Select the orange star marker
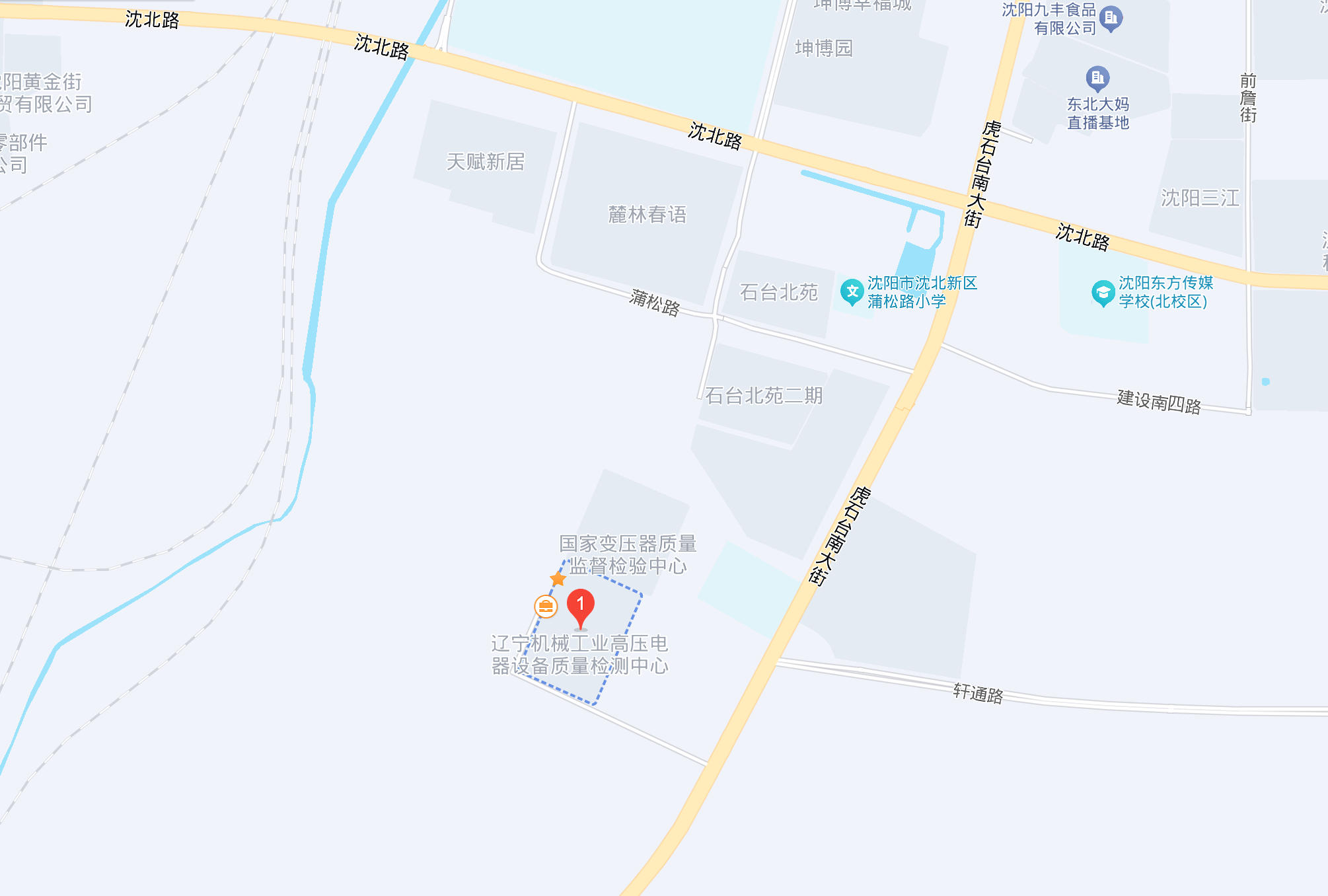This screenshot has height=896, width=1328. (x=558, y=579)
